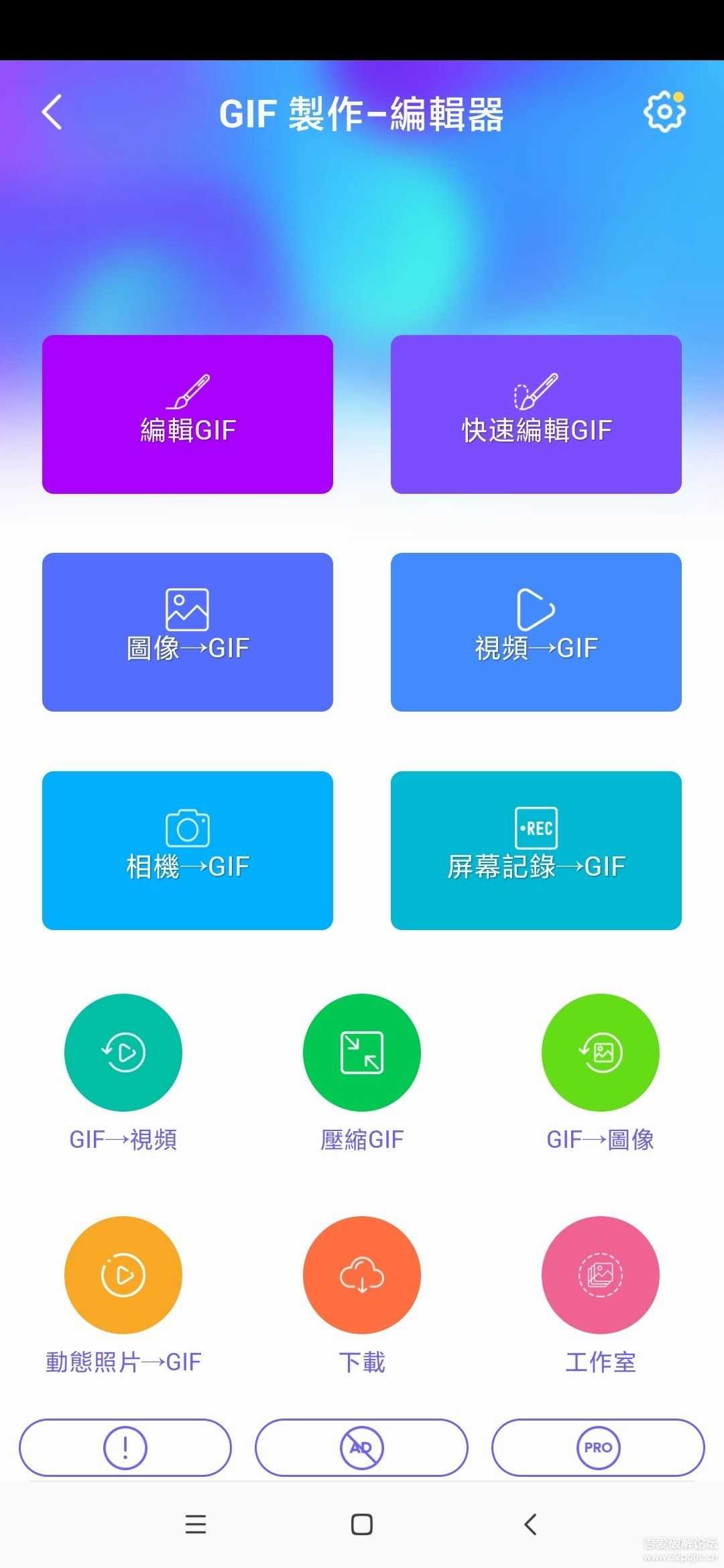Open the 下載 download cloud icon

pyautogui.click(x=361, y=1275)
